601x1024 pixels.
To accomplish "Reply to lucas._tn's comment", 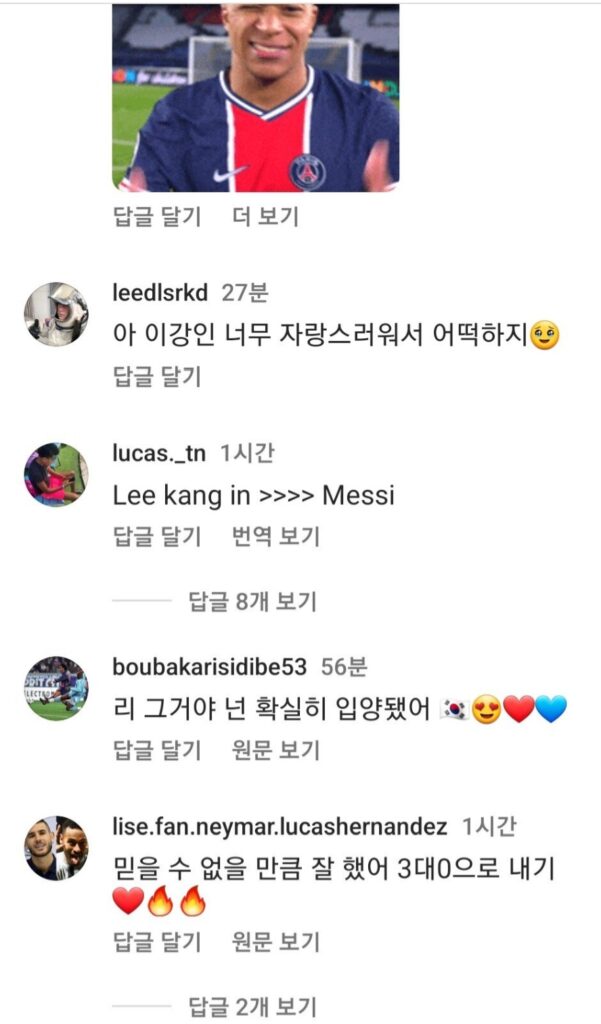I will [x=157, y=537].
